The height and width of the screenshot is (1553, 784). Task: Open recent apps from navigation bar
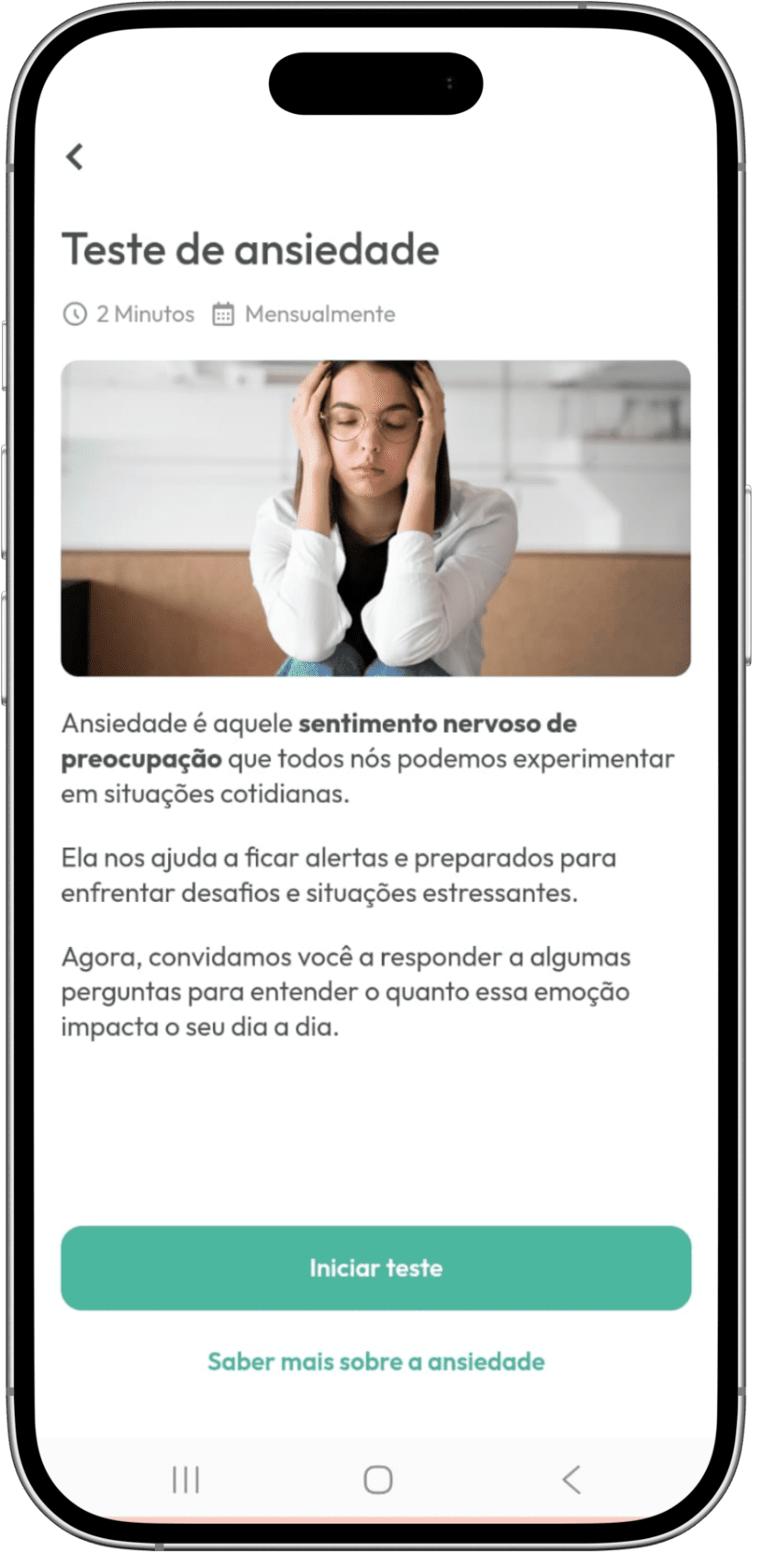pyautogui.click(x=185, y=1479)
